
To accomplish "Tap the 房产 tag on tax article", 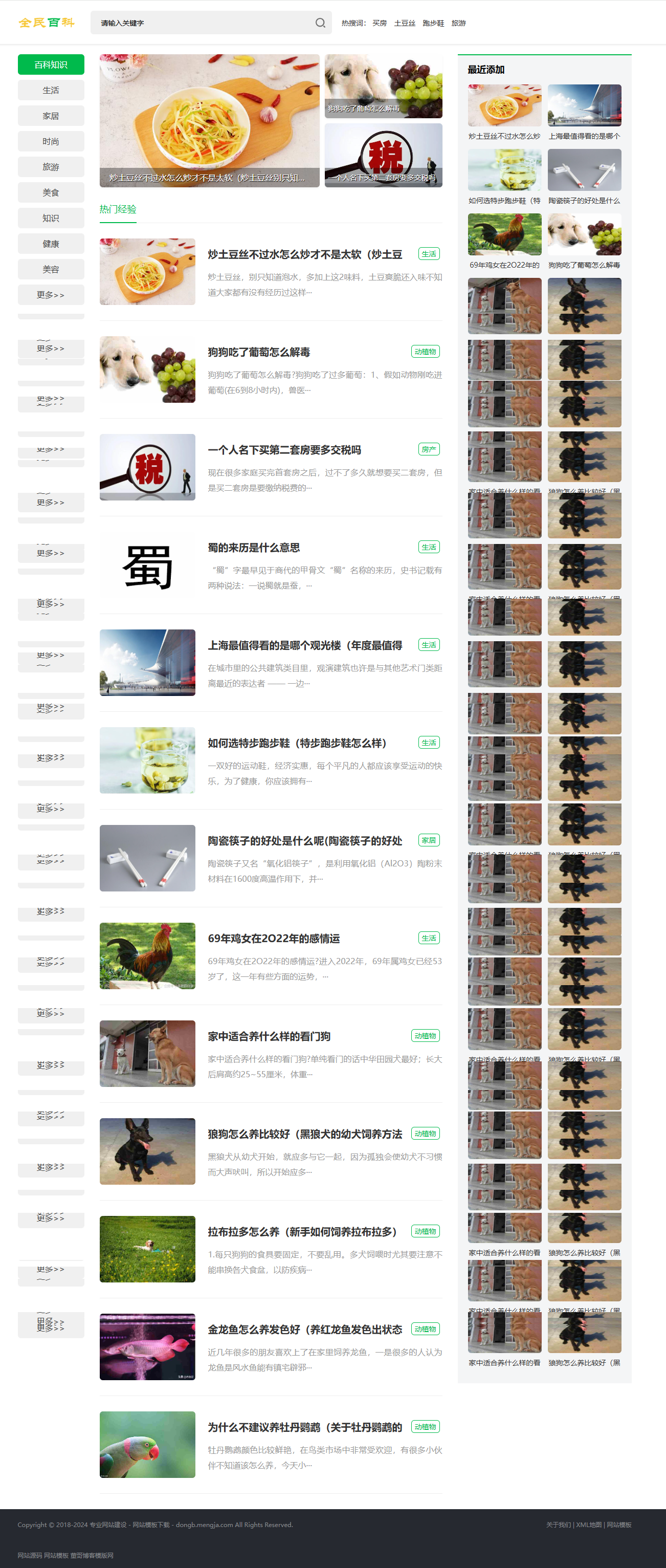I will [x=429, y=449].
